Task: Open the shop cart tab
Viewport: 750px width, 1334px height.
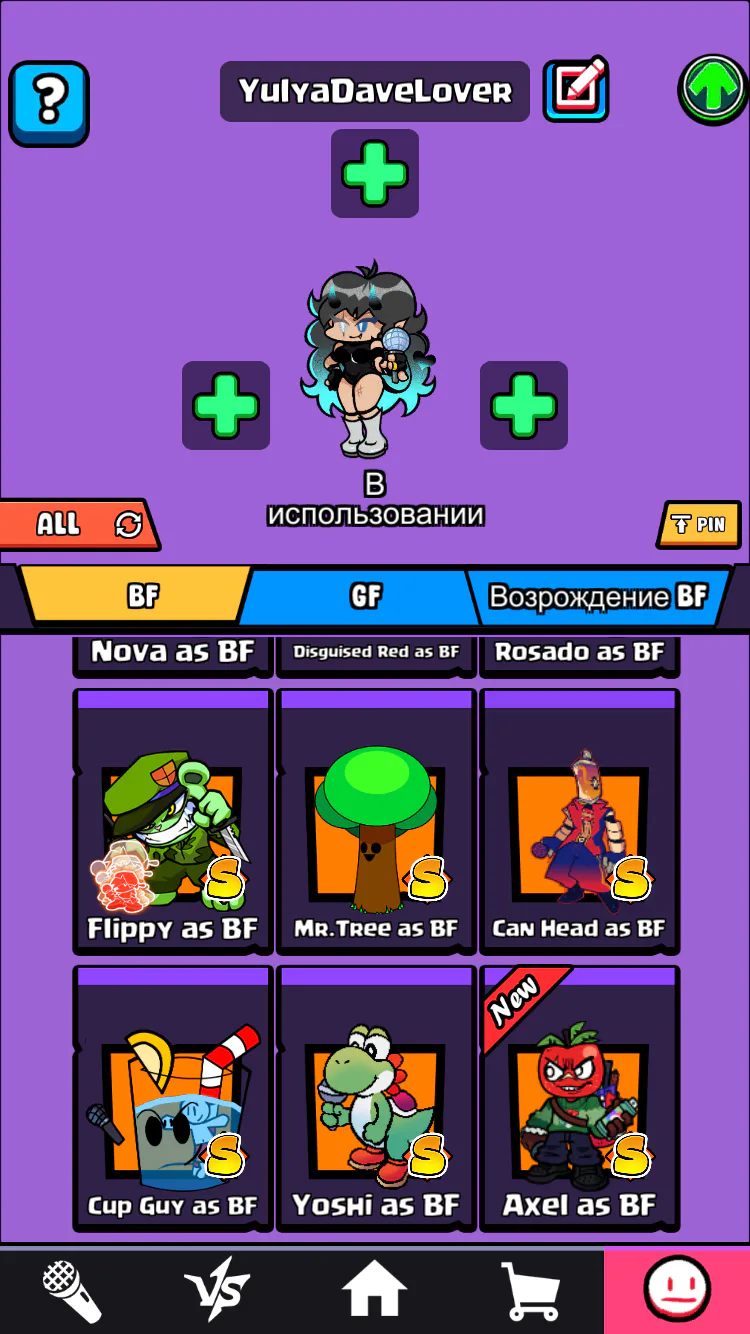Action: click(529, 1291)
